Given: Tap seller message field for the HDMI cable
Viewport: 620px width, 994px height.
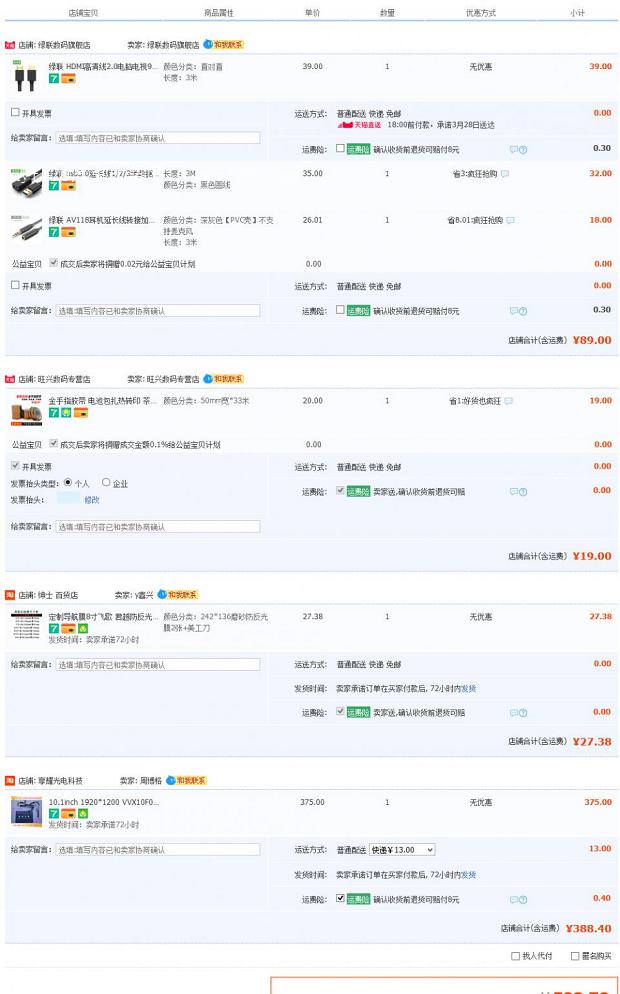Looking at the screenshot, I should pos(158,138).
